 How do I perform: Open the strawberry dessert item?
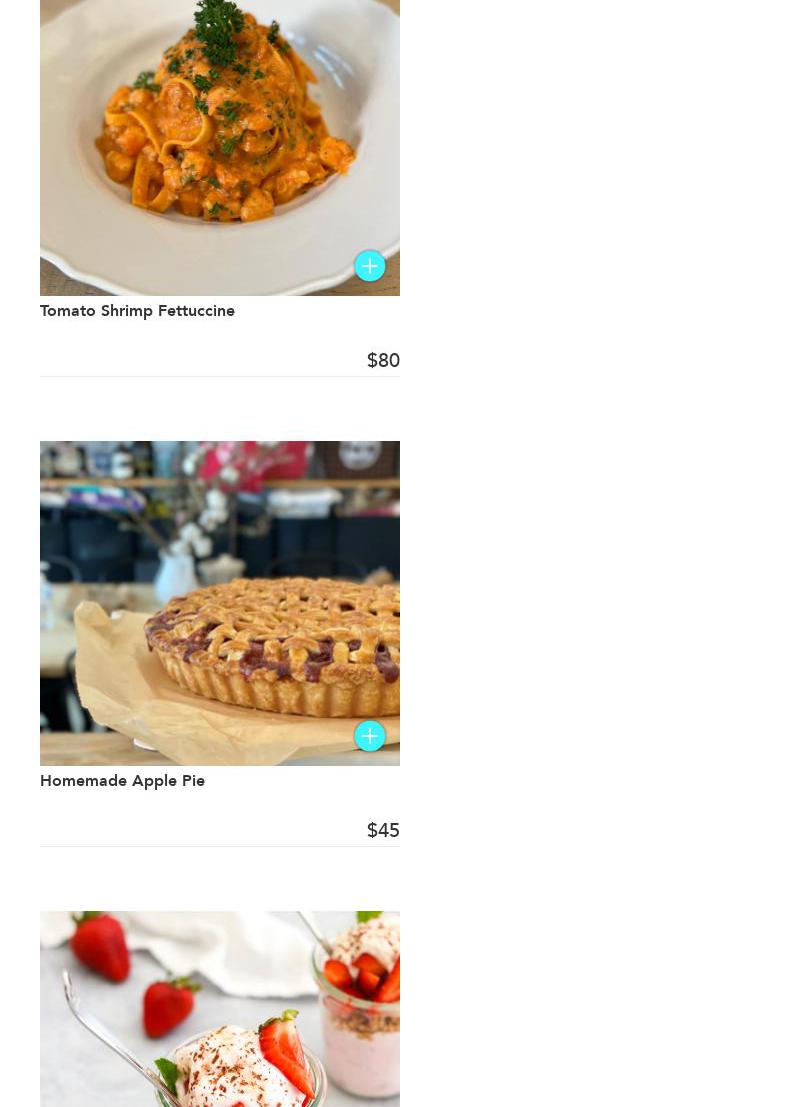[x=220, y=1010]
